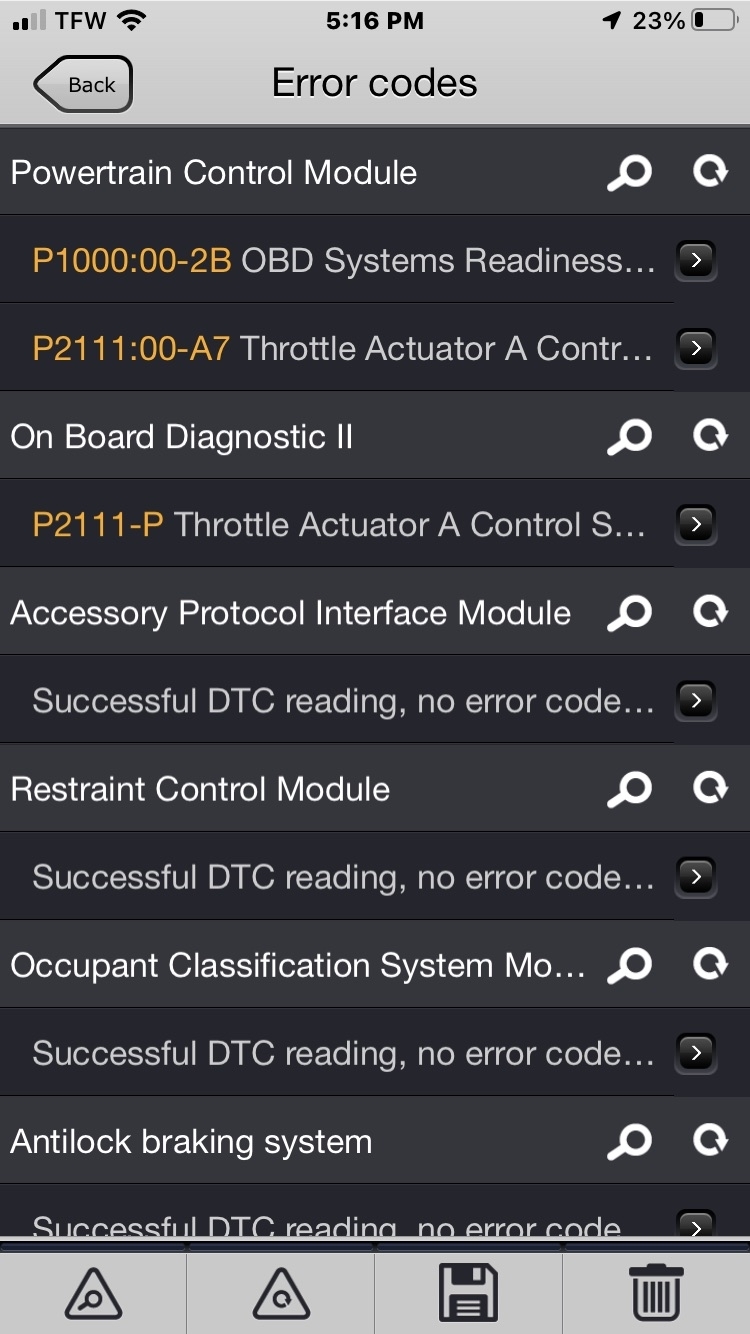
Task: Tap the magnifier for On Board Diagnostic II
Action: (630, 437)
